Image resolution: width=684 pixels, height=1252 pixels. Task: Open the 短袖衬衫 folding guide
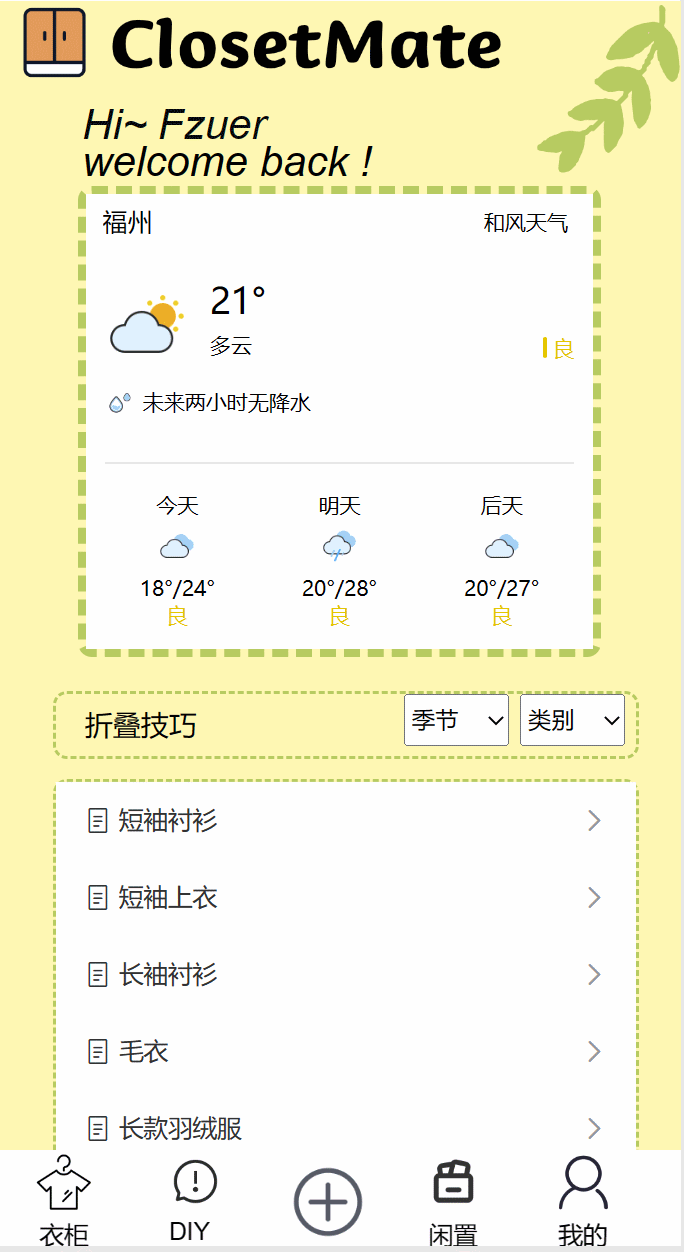click(x=345, y=821)
